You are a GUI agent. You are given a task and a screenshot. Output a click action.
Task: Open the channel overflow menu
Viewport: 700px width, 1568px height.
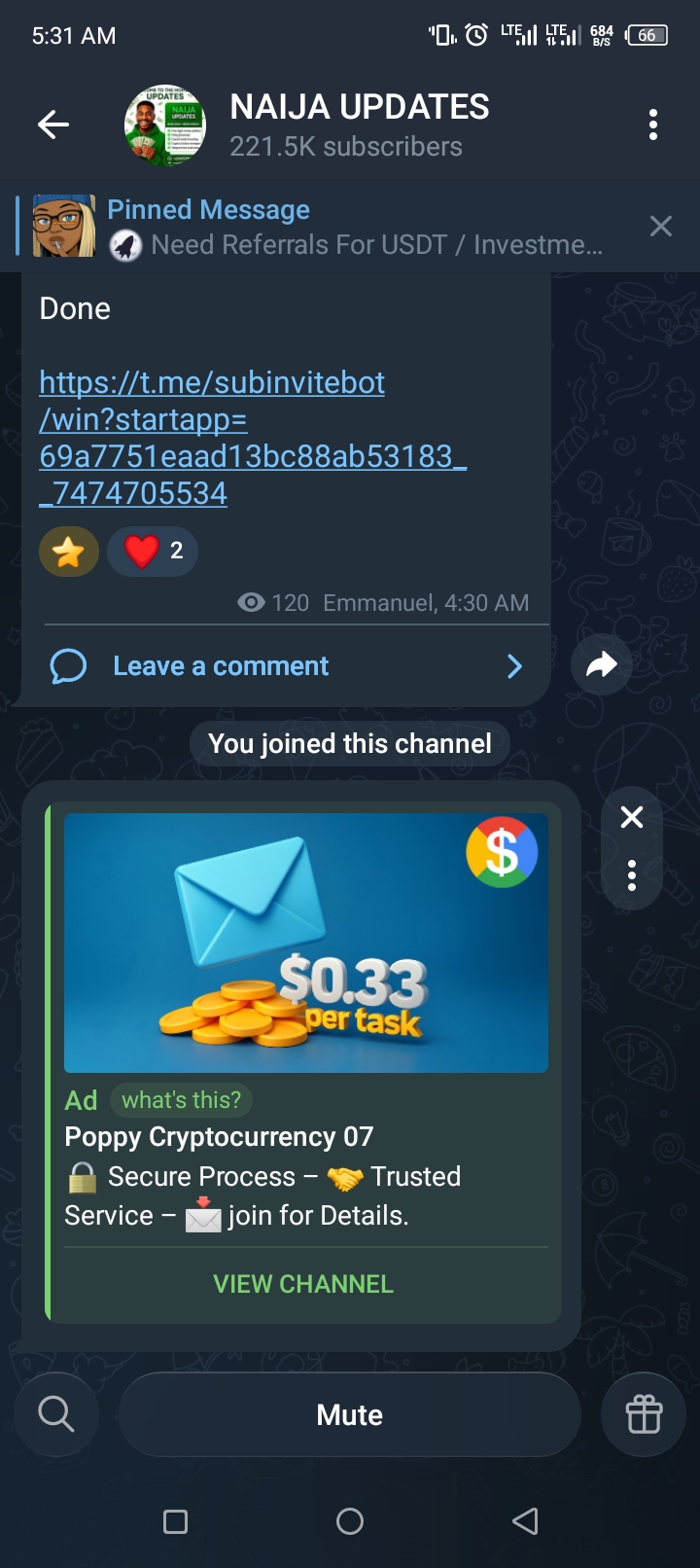653,125
